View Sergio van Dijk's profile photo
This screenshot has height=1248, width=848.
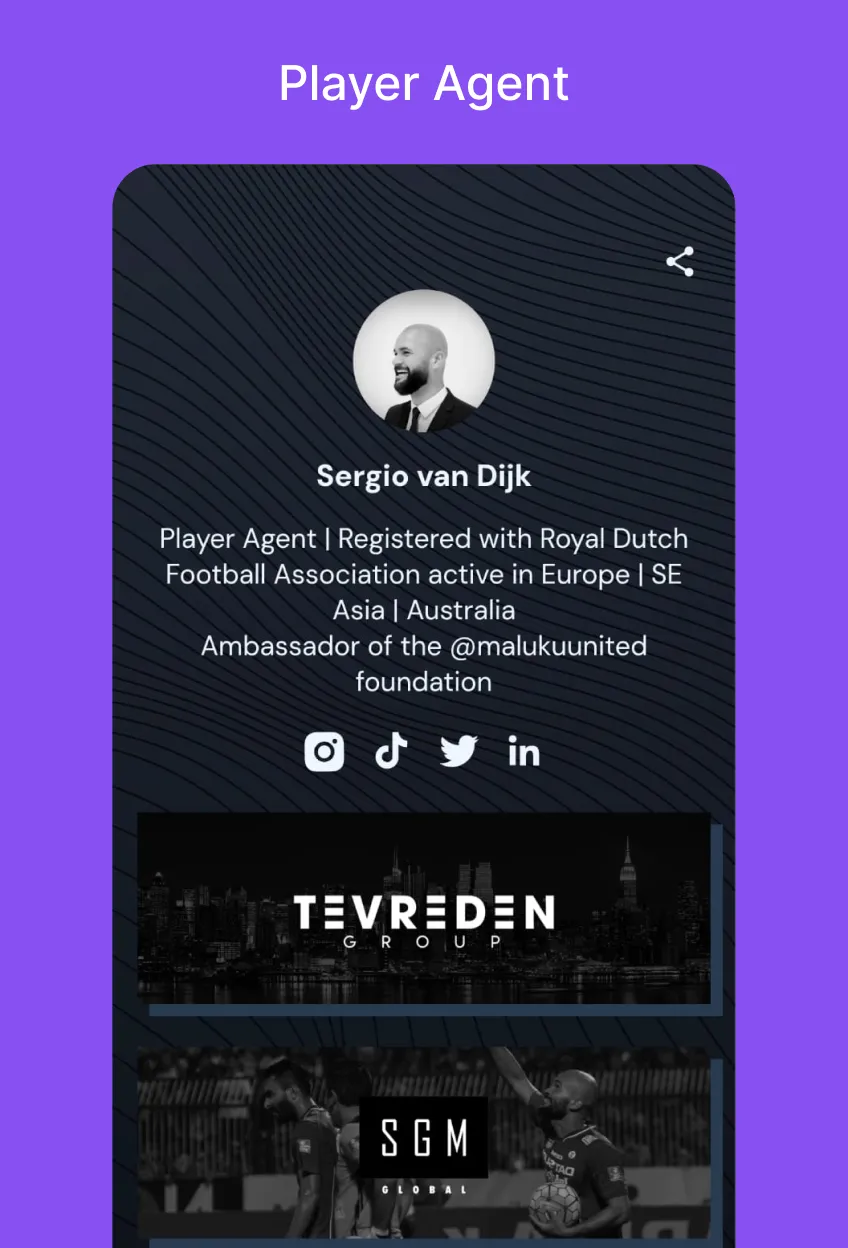423,362
